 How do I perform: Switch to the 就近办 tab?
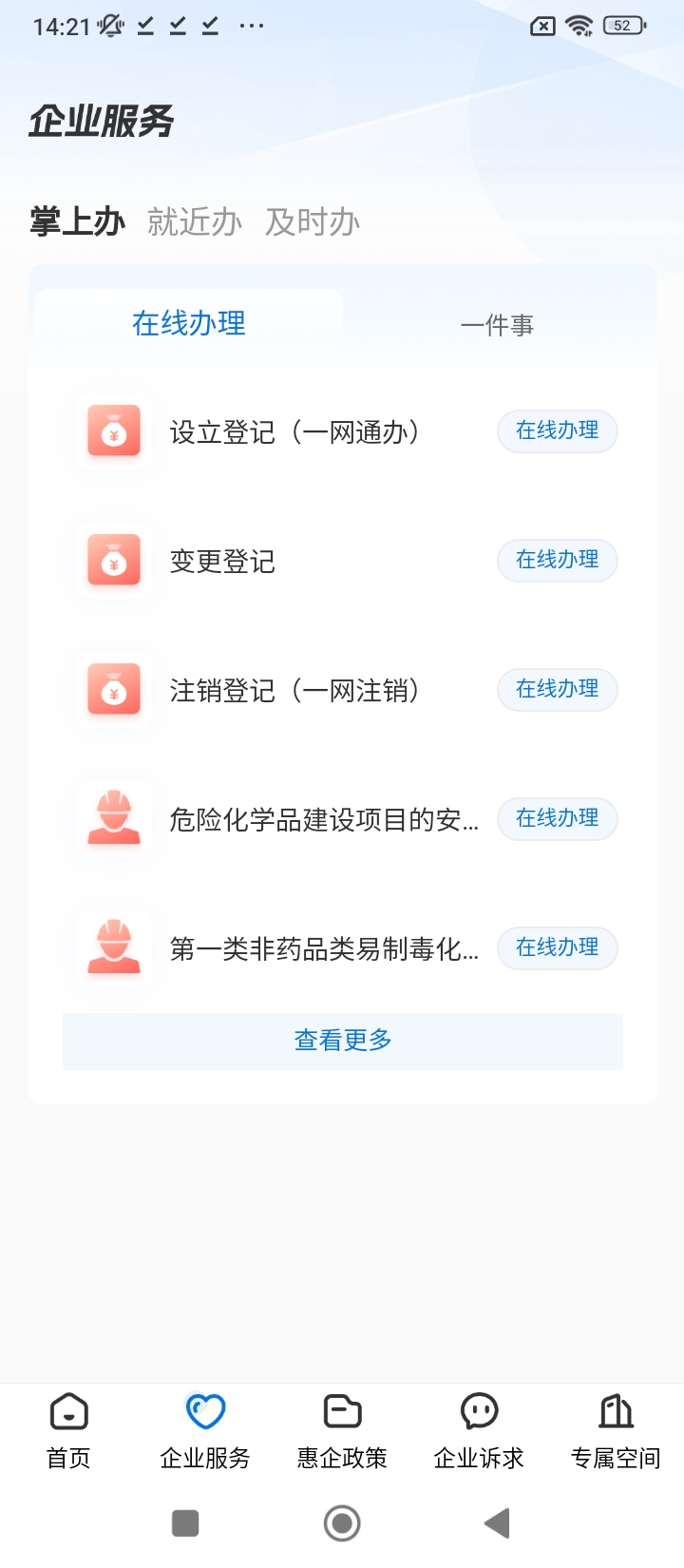click(x=194, y=222)
